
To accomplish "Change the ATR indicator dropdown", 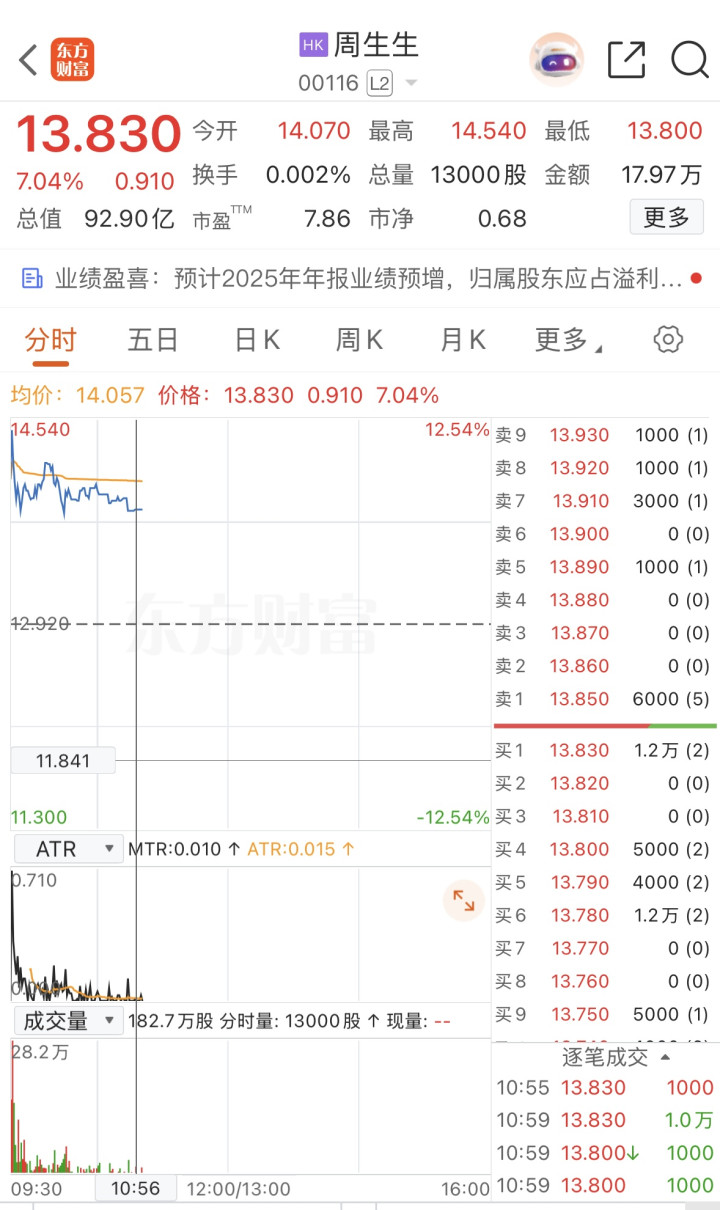I will (x=68, y=850).
